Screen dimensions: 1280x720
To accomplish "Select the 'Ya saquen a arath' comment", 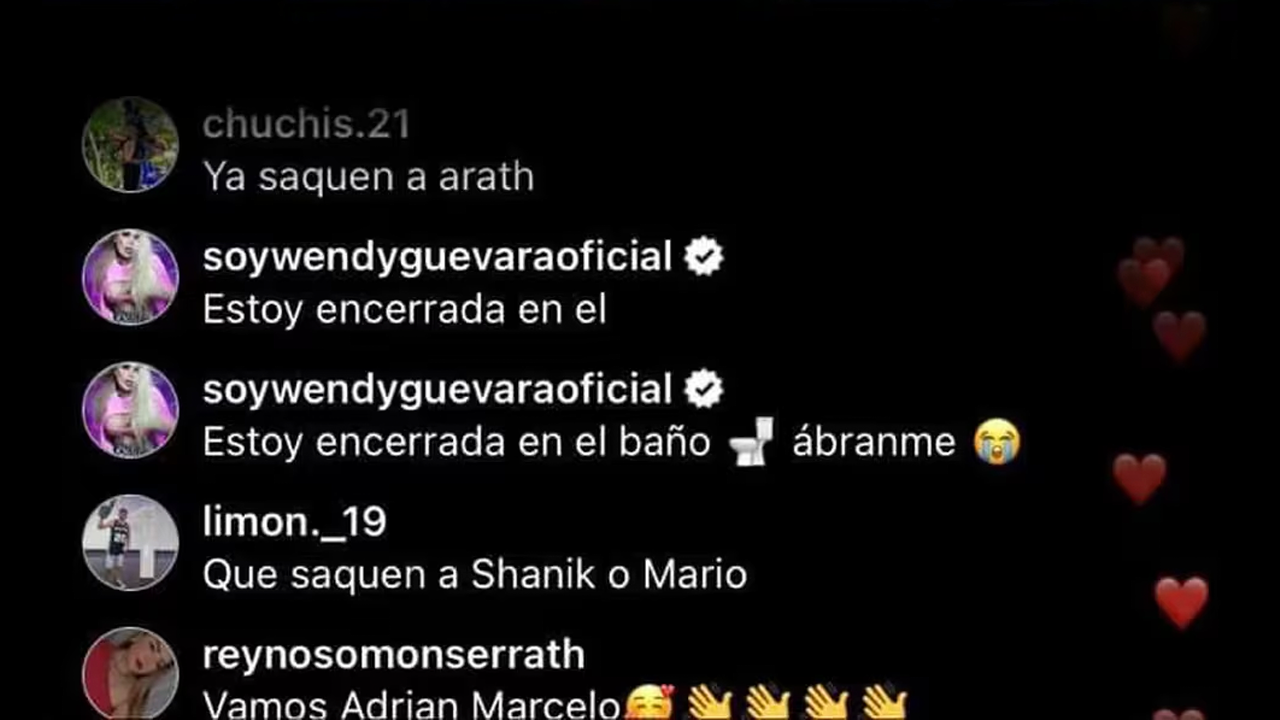I will (368, 177).
